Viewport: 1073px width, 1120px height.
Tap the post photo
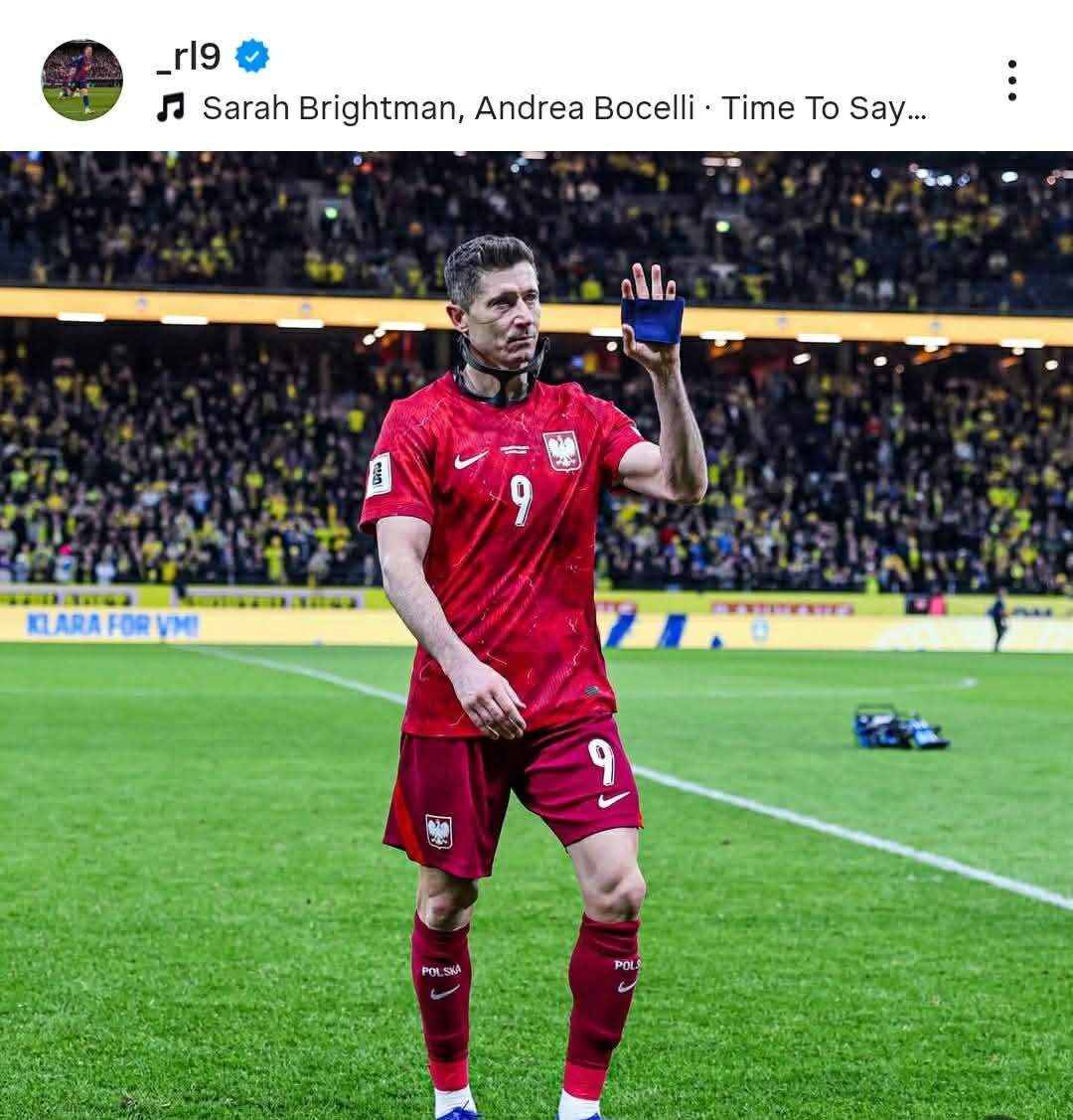click(x=536, y=636)
